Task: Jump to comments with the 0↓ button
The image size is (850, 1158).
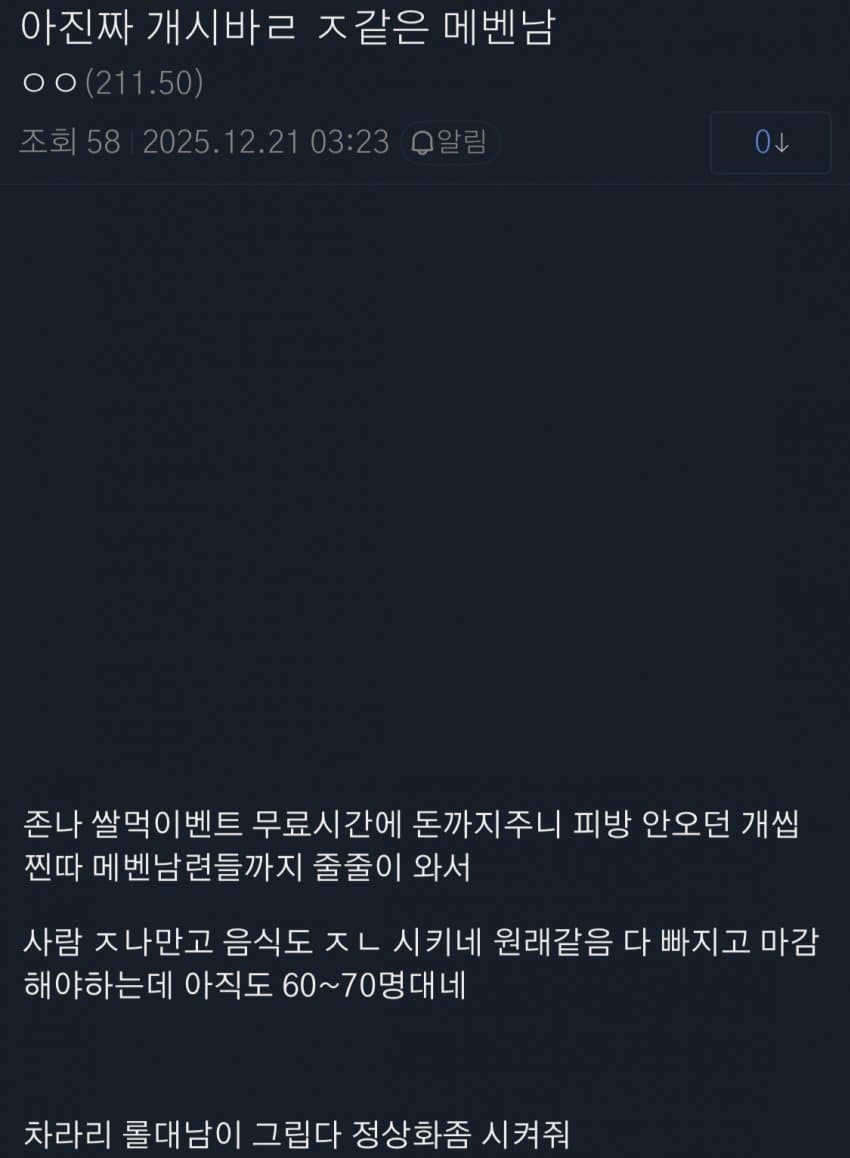Action: tap(770, 143)
